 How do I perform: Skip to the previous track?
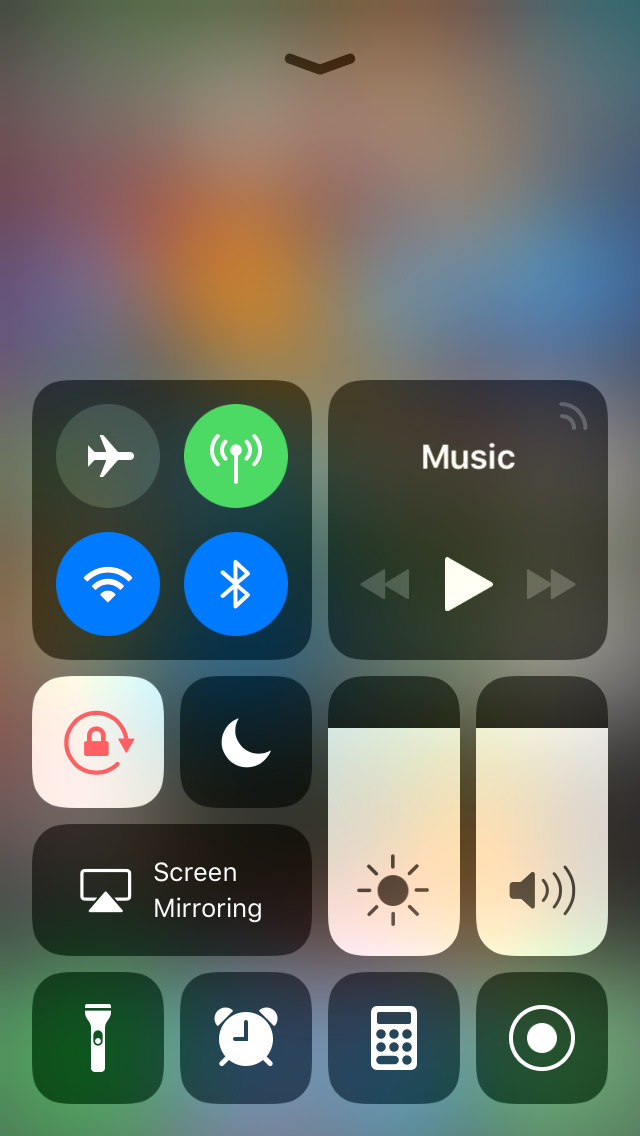(385, 584)
